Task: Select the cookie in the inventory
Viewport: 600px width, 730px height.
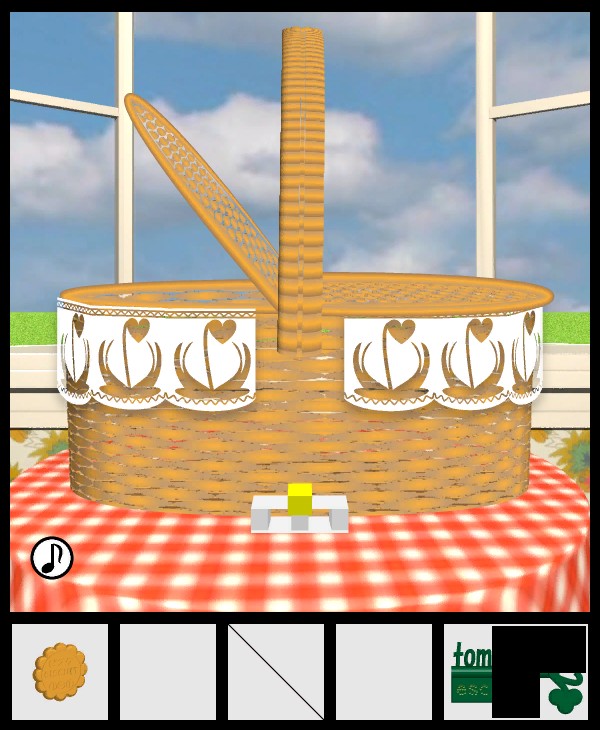Action: click(x=60, y=671)
